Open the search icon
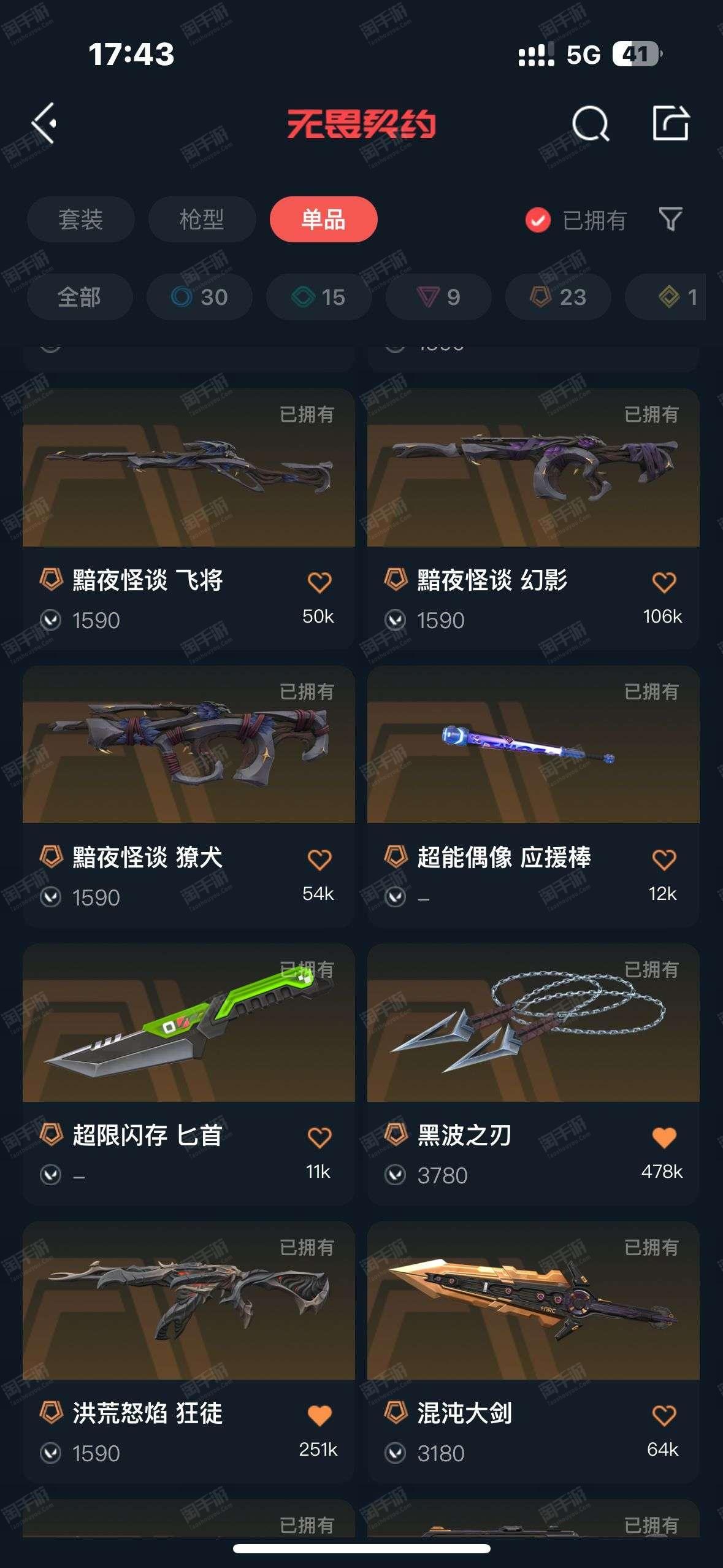Screen dimensions: 723x1568 tap(590, 123)
